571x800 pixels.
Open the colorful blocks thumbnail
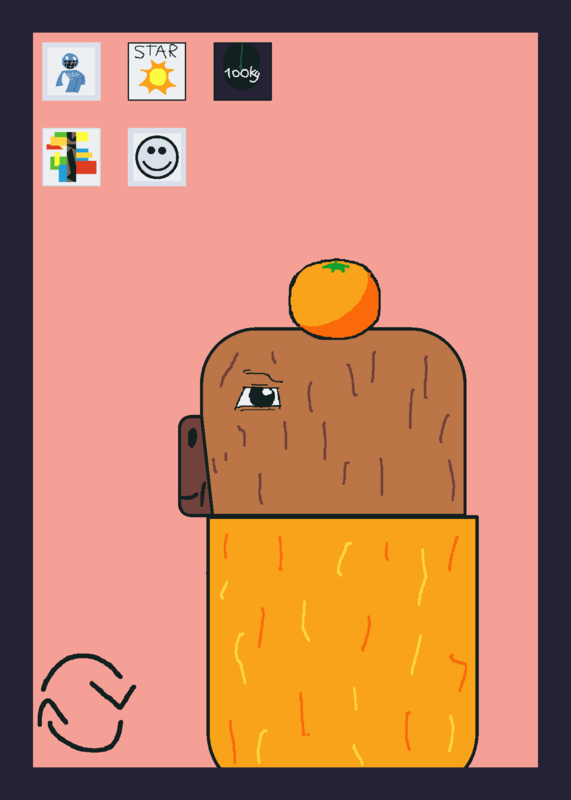pos(71,157)
